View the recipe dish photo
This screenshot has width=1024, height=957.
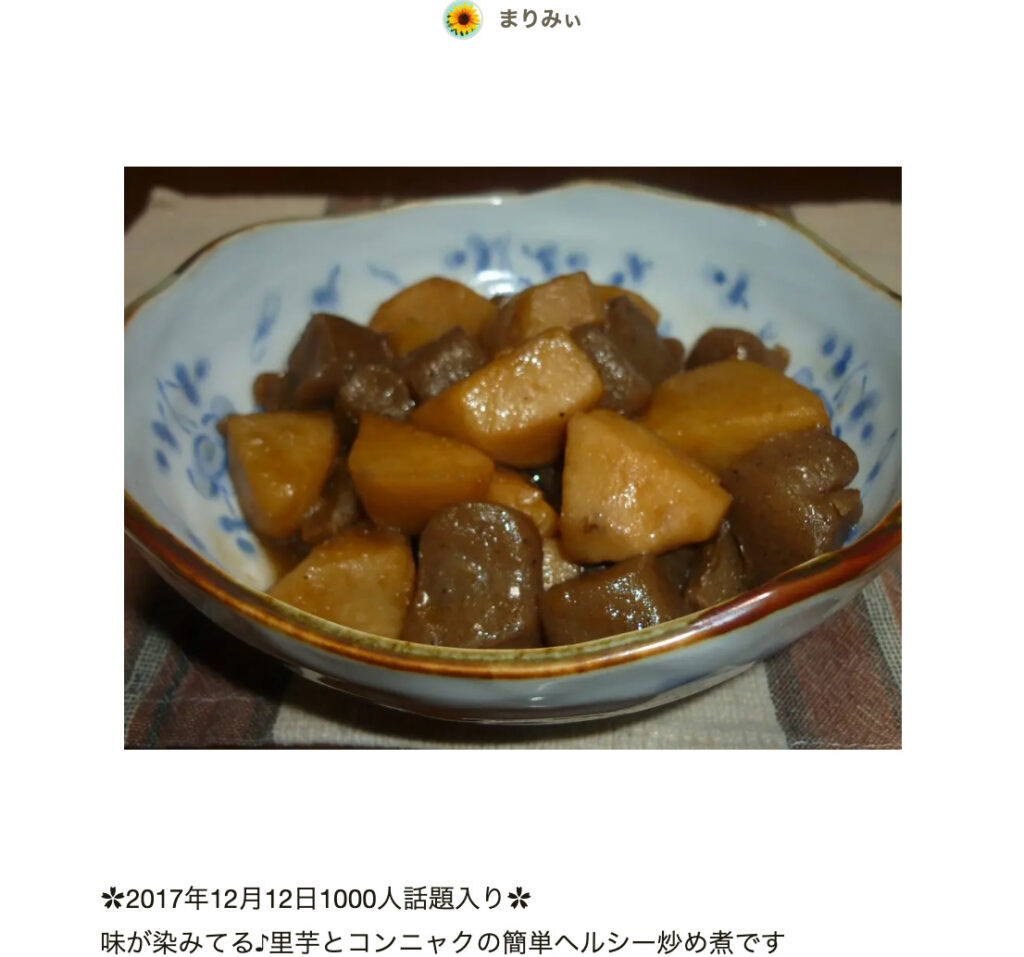coord(512,457)
